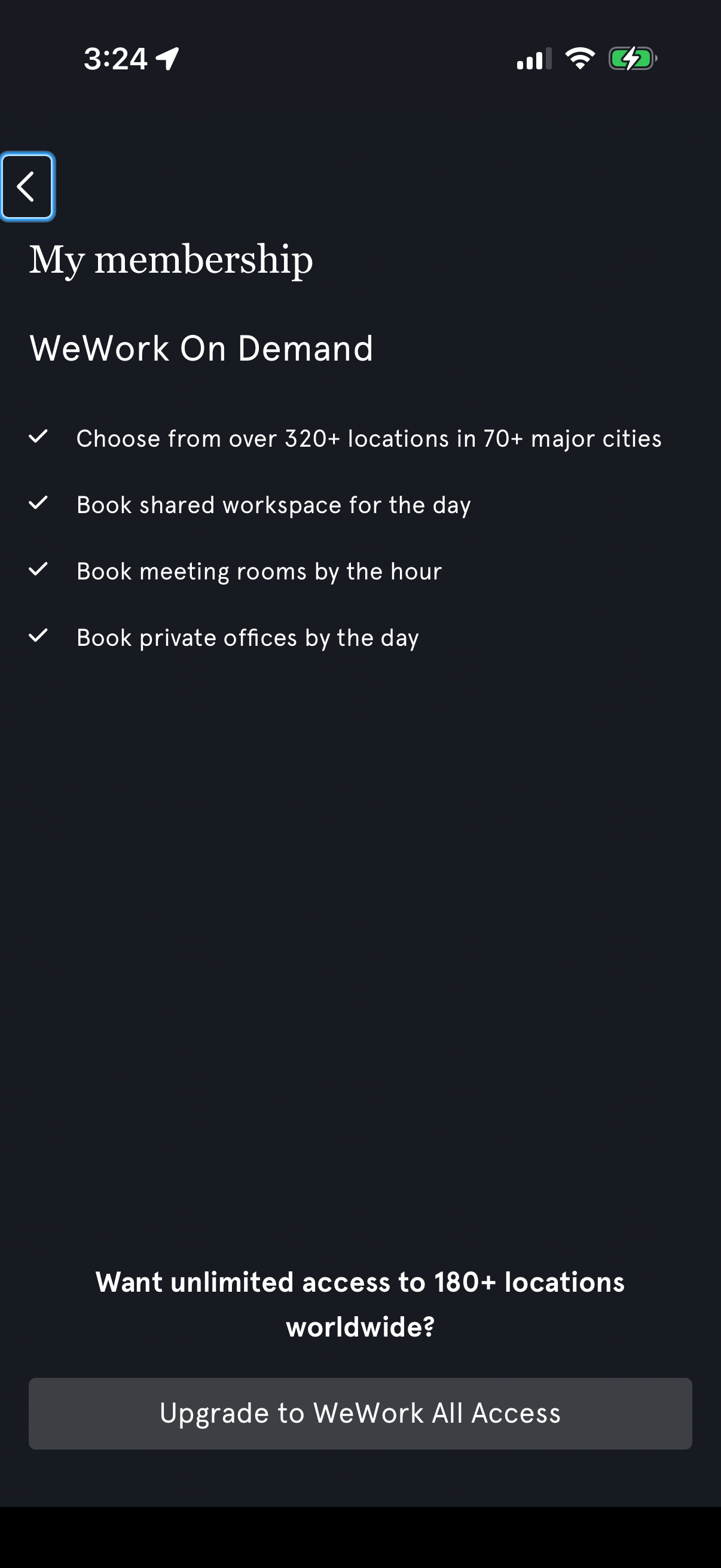The width and height of the screenshot is (721, 1568).
Task: Tap the checkmark beside the 320+ locations benefit
Action: tap(39, 438)
